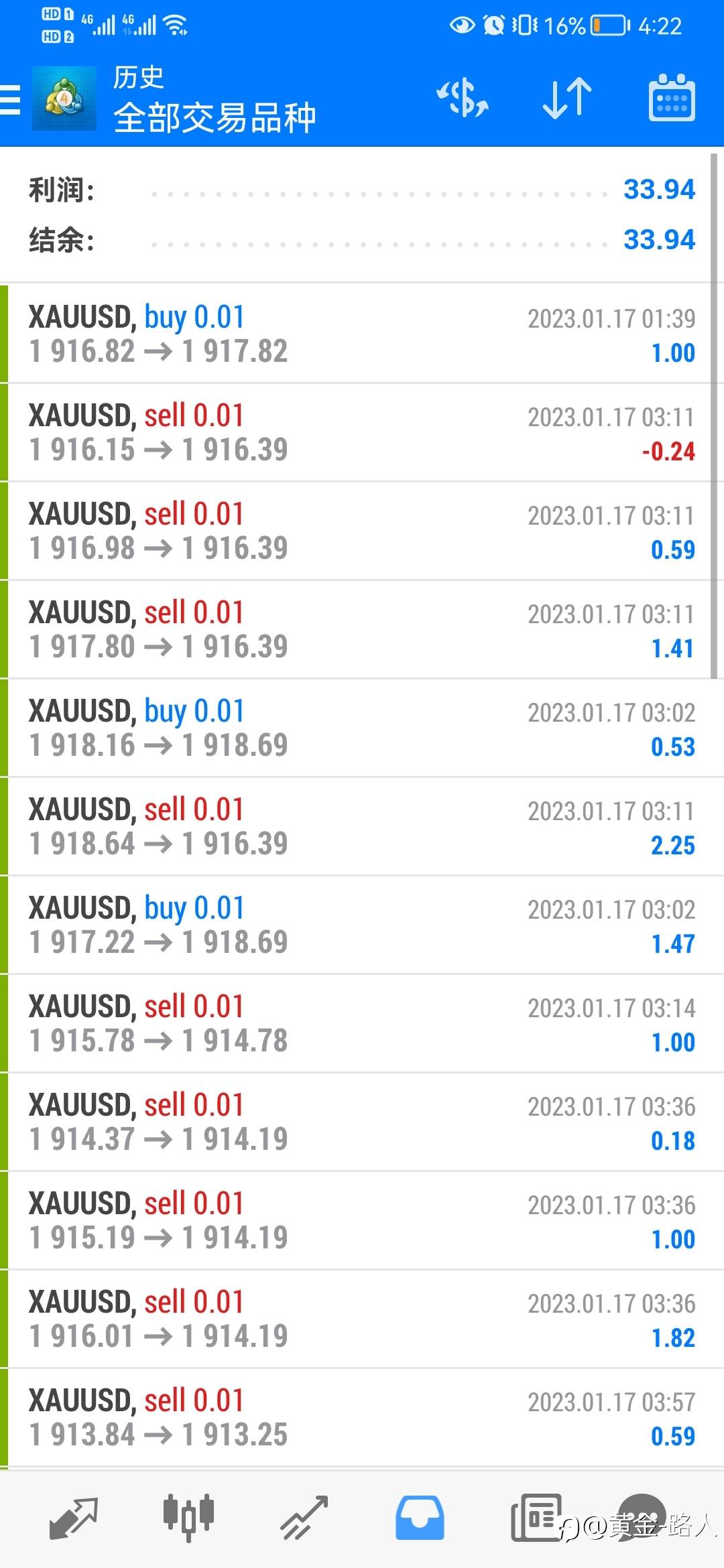
Task: Open the buy trade with 1.47 profit
Action: click(x=362, y=925)
